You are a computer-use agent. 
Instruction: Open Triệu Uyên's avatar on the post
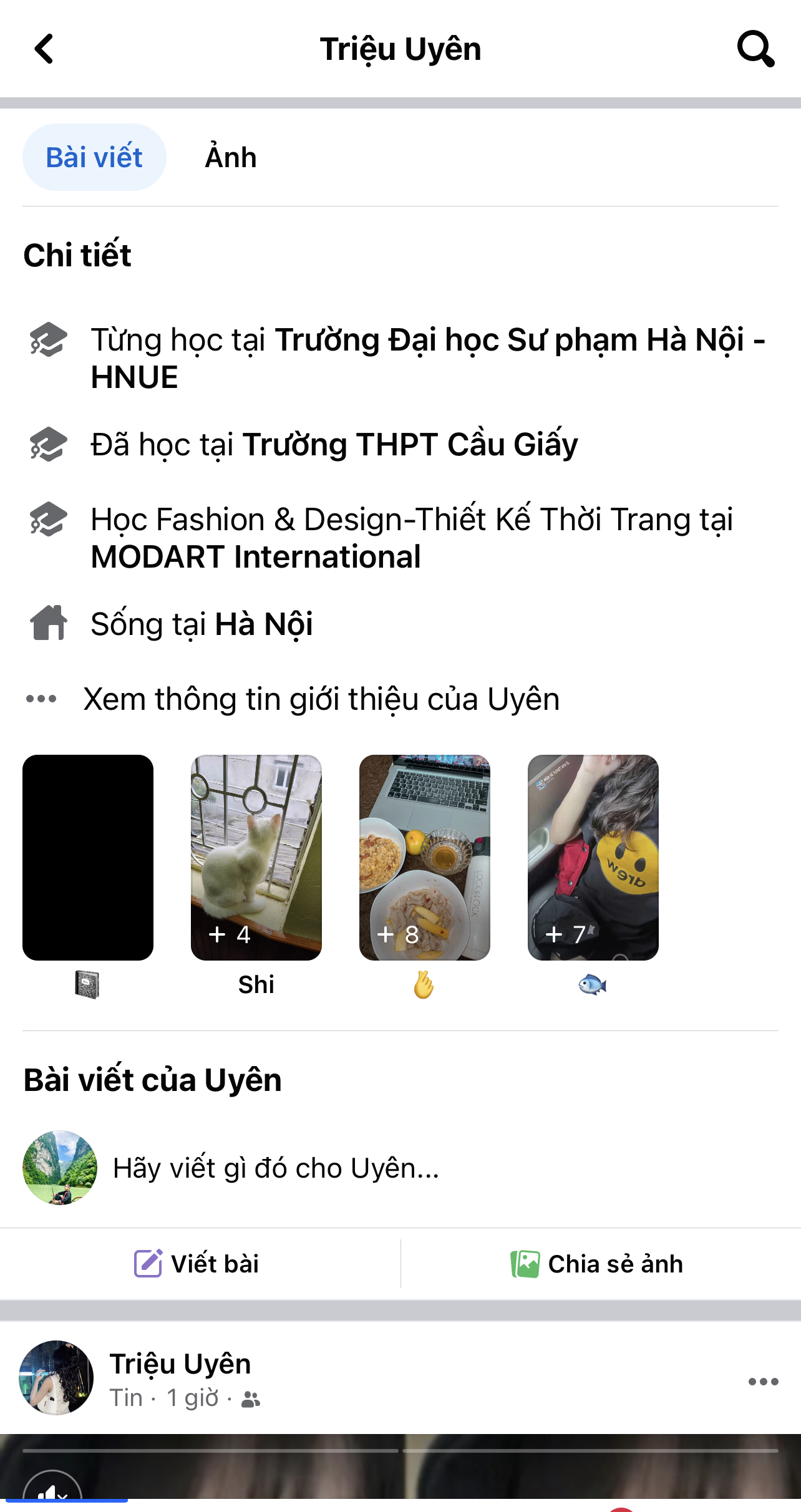tap(57, 1377)
